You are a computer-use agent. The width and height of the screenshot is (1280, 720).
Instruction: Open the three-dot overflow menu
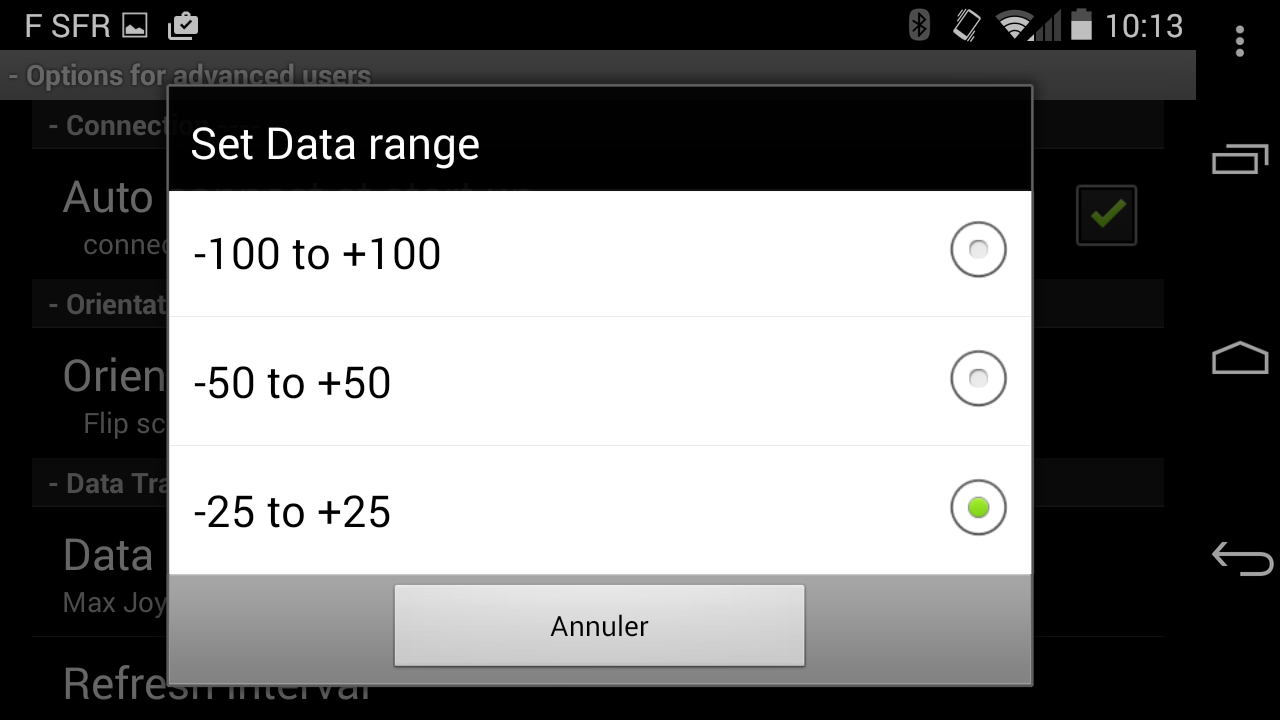pyautogui.click(x=1239, y=41)
